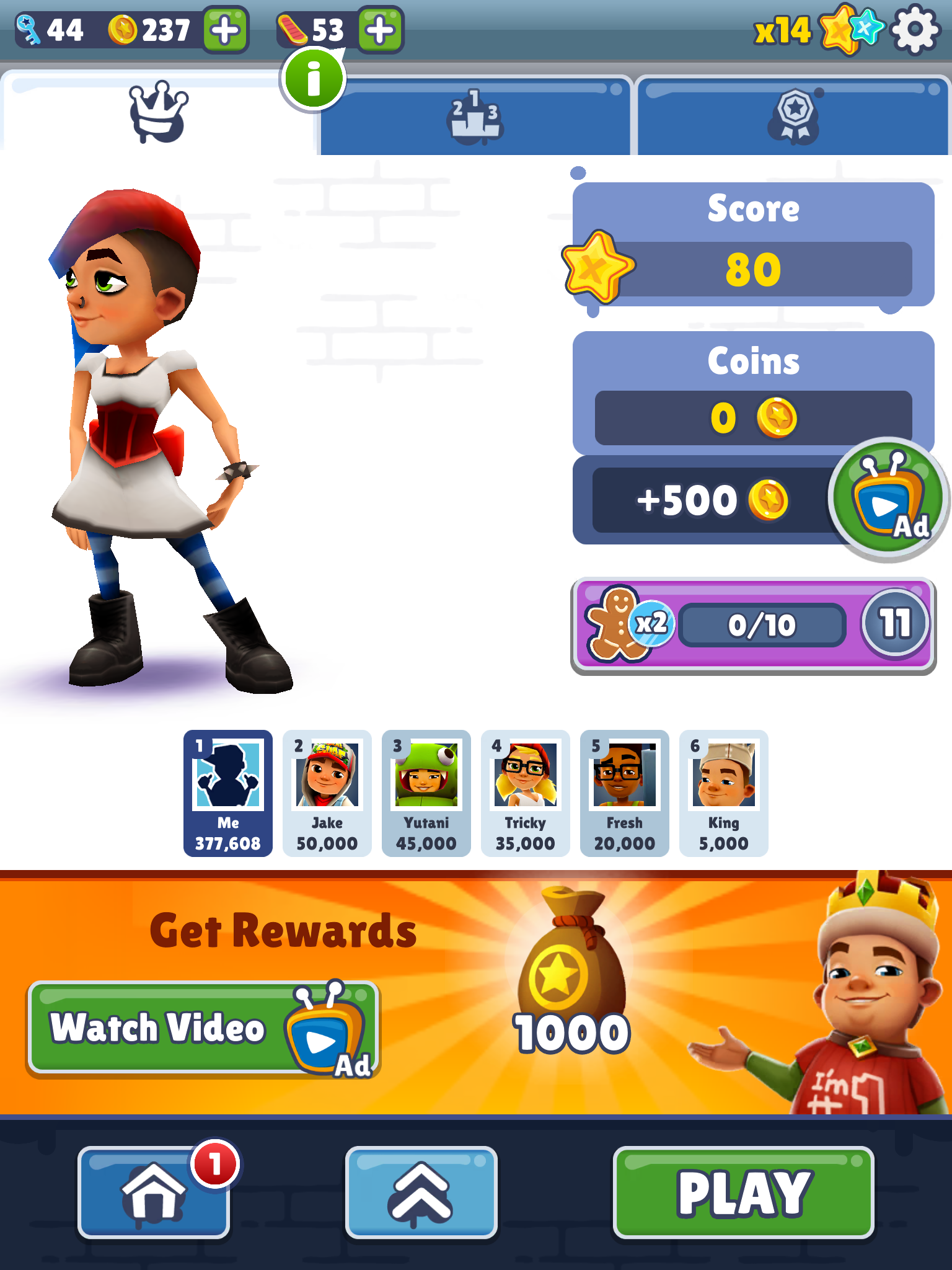Add more coins with the plus button
Image resolution: width=952 pixels, height=1270 pixels.
coord(226,30)
